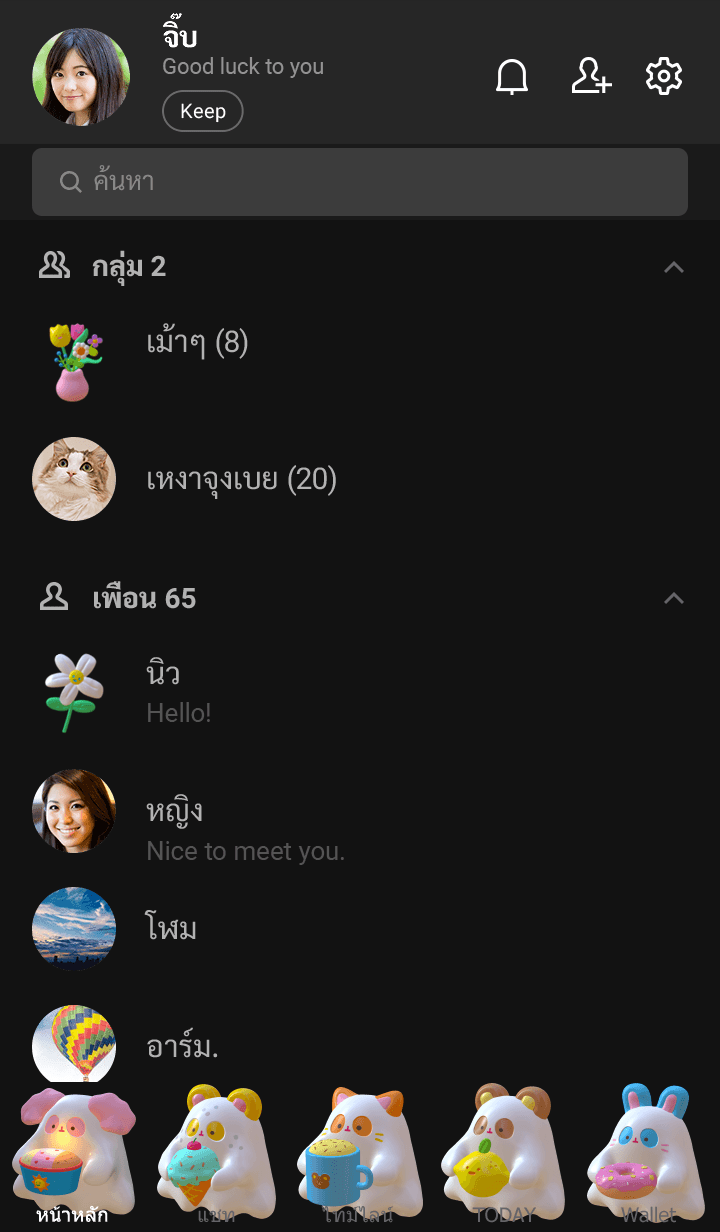Tap the ค้นหา search field
Viewport: 720px width, 1232px height.
[x=360, y=182]
